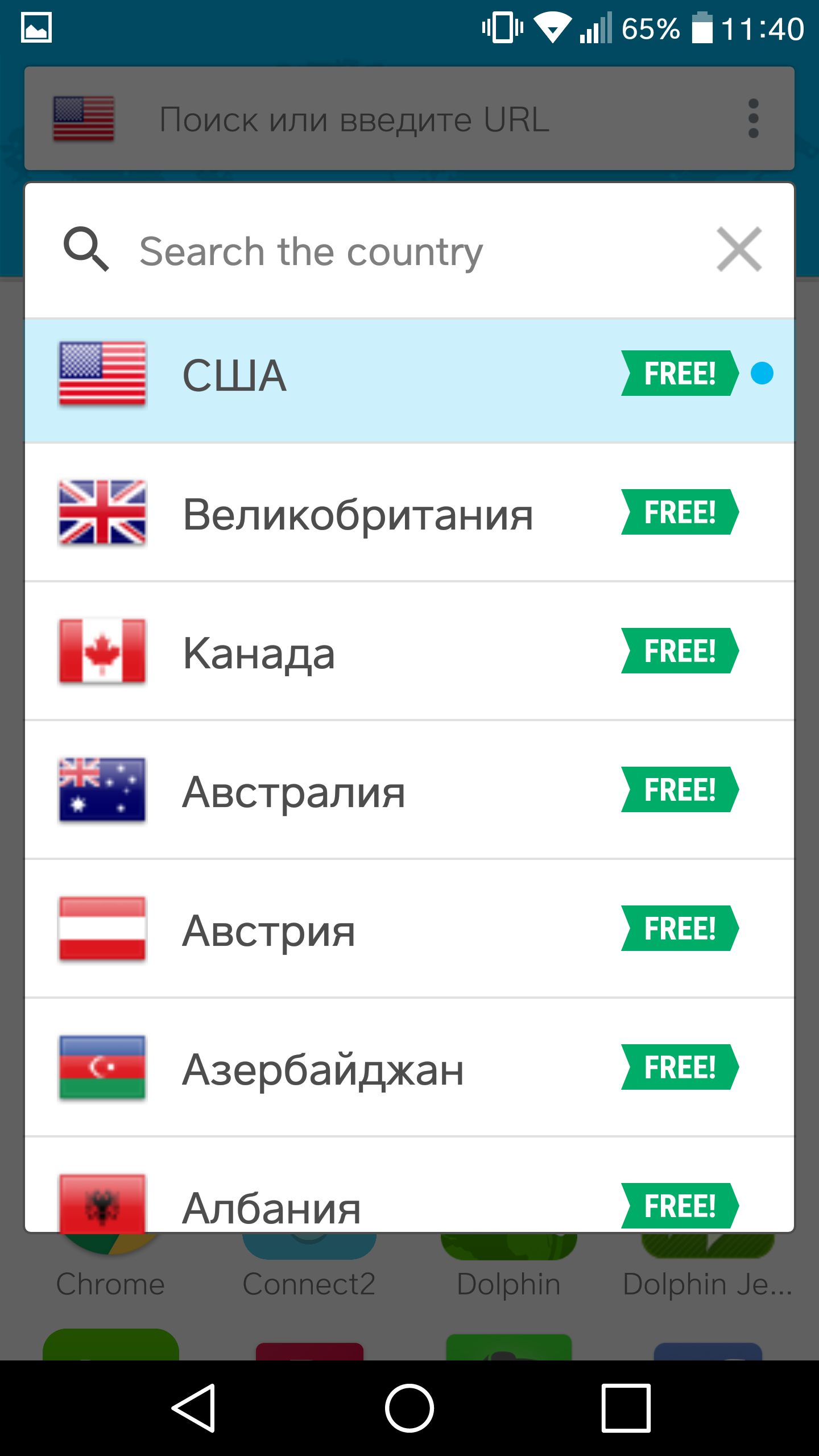Viewport: 819px width, 1456px height.
Task: Choose Австрия from the list
Action: point(409,929)
